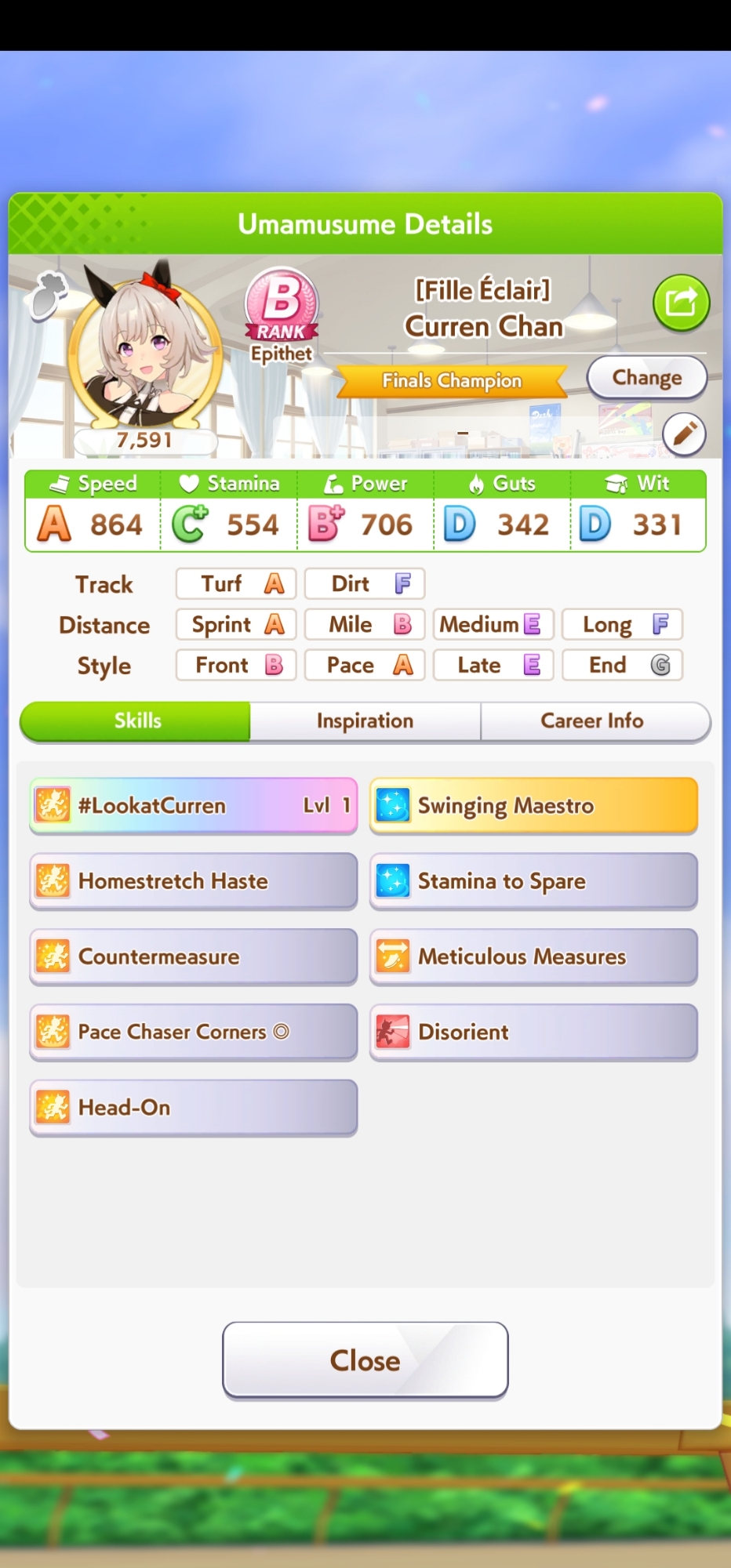Share Curren Chan's details
The height and width of the screenshot is (1568, 731).
point(681,302)
